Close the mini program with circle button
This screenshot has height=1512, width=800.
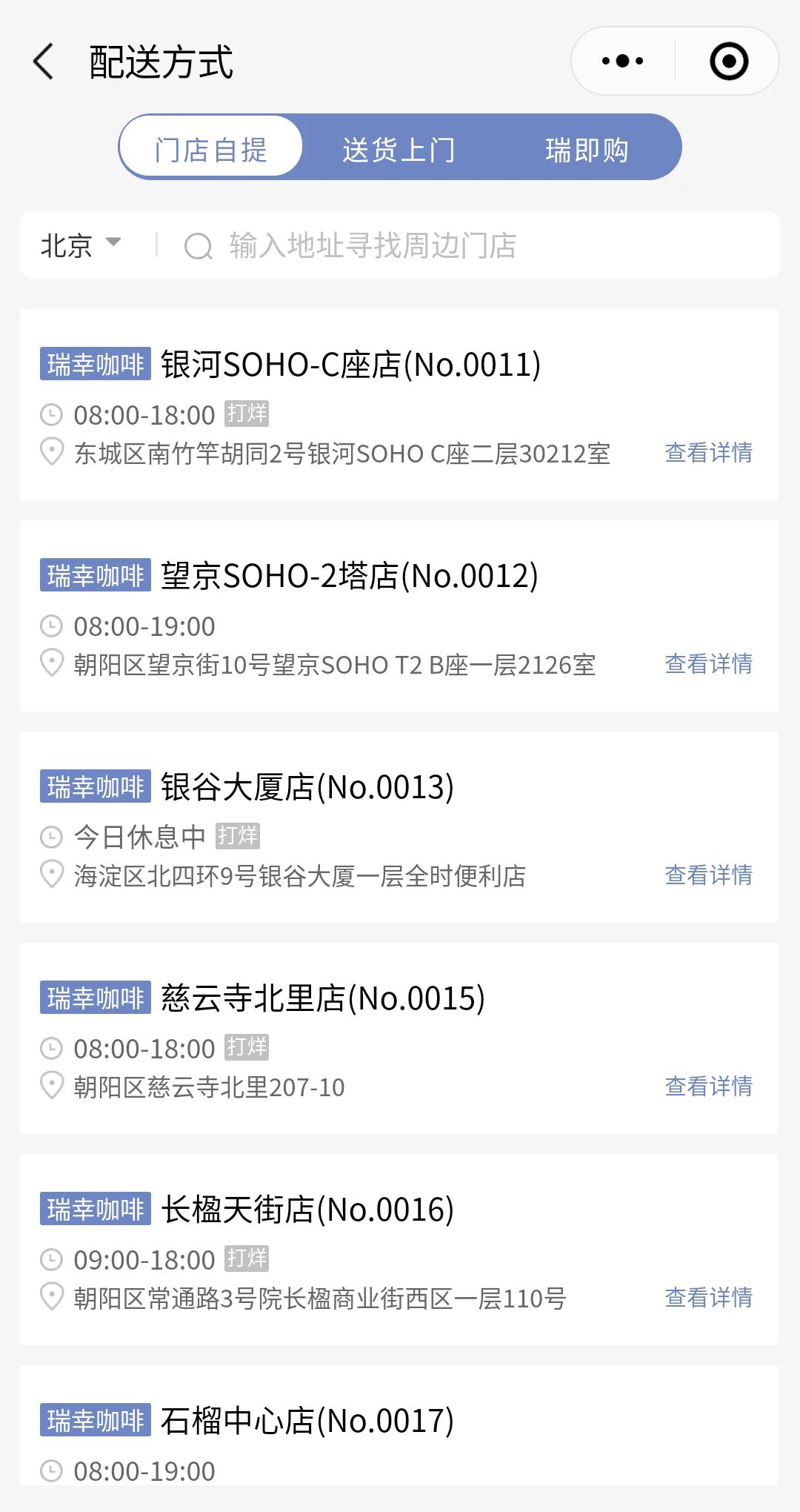(729, 62)
